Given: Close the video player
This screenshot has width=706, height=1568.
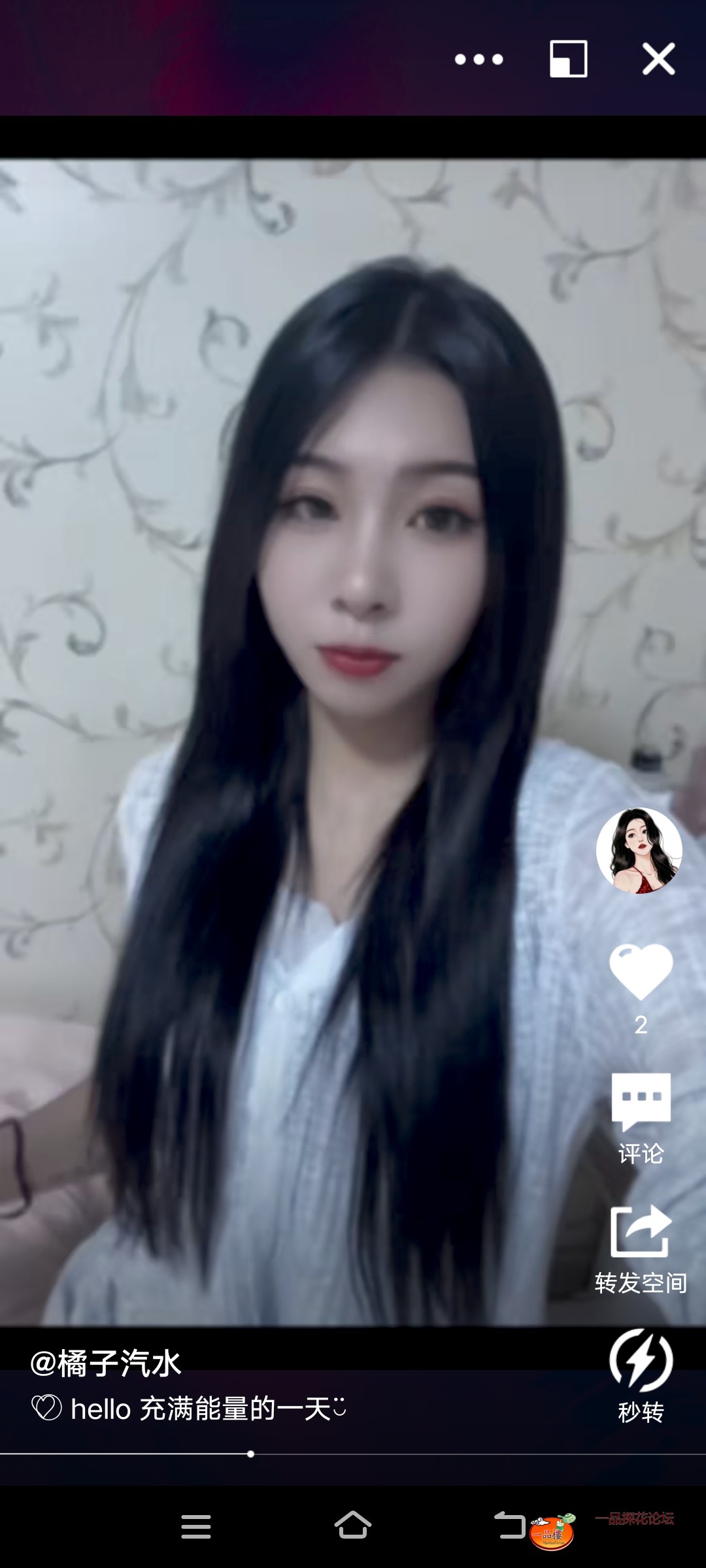Looking at the screenshot, I should 658,59.
